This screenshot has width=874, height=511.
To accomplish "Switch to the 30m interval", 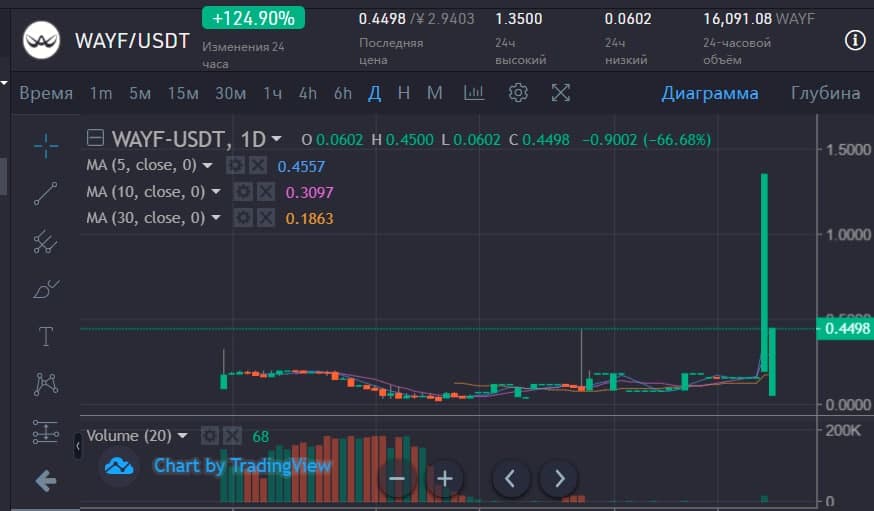I will [x=230, y=93].
